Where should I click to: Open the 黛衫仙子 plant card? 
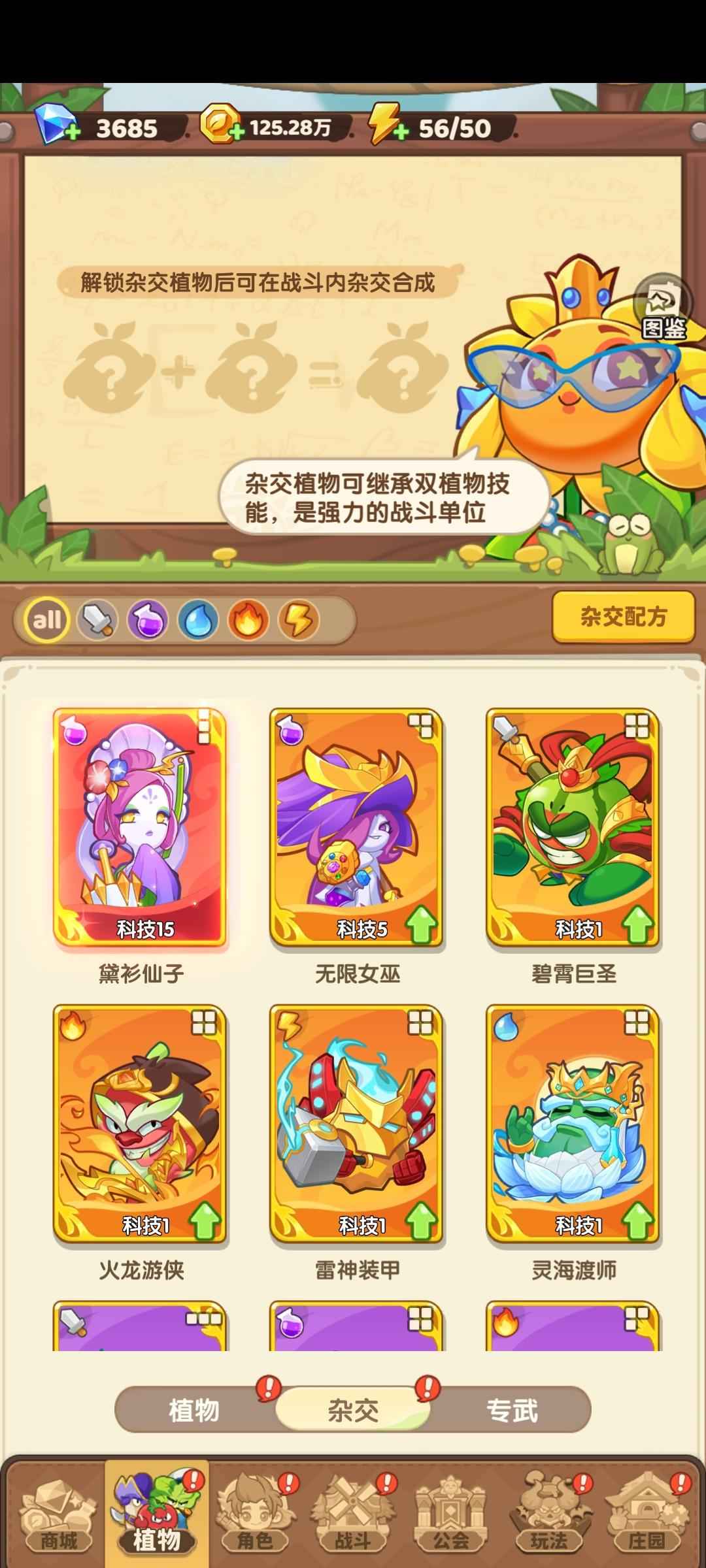[140, 827]
